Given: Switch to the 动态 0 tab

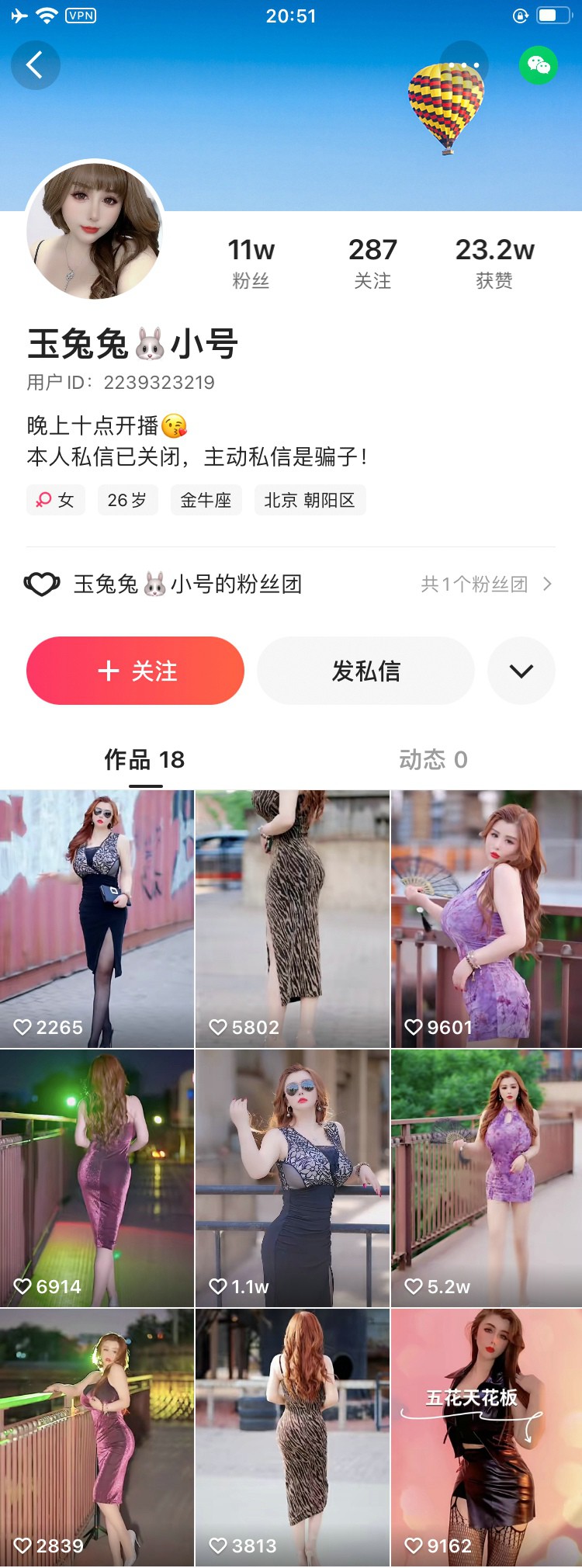Looking at the screenshot, I should [433, 759].
